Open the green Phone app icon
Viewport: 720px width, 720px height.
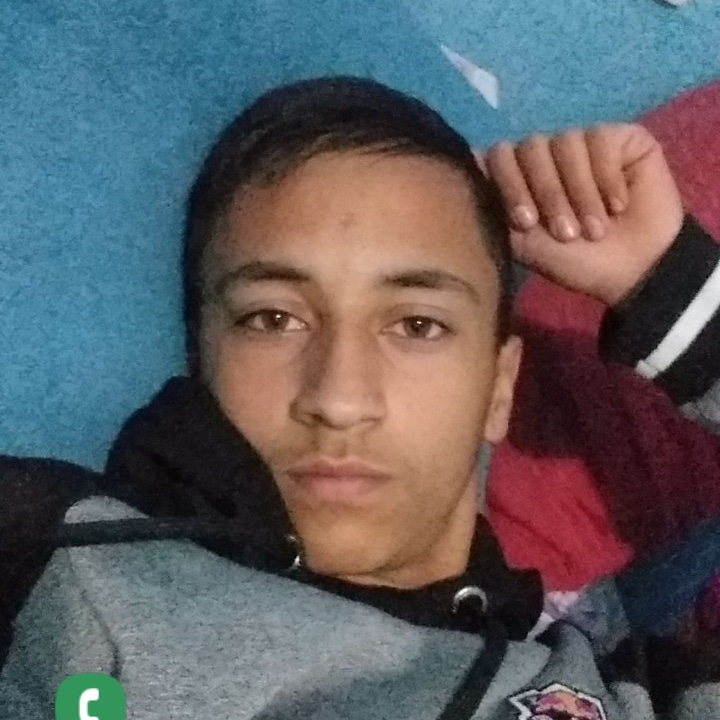tap(91, 700)
